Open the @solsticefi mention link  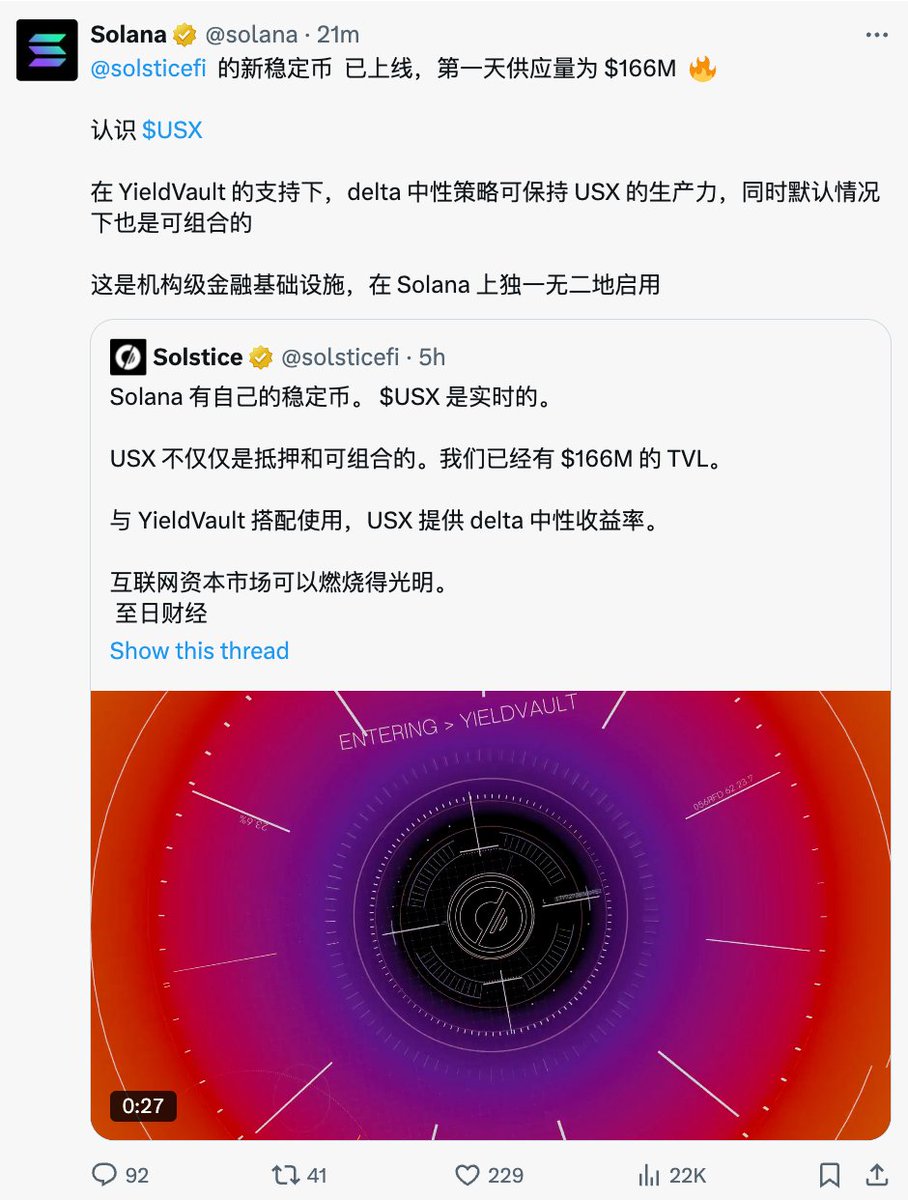pos(147,69)
